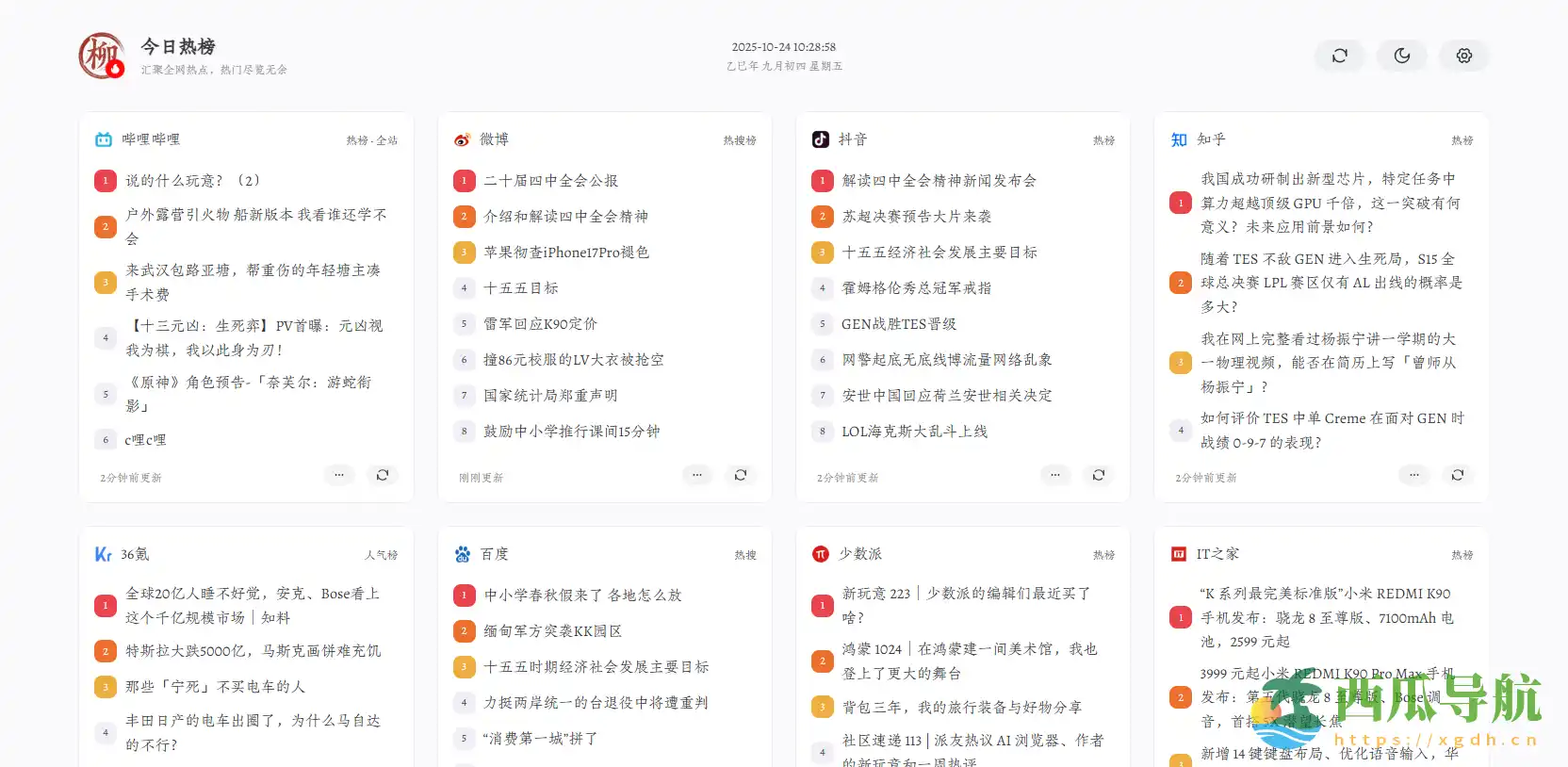
Task: Open more options on the 抖音 card
Action: pyautogui.click(x=1055, y=475)
